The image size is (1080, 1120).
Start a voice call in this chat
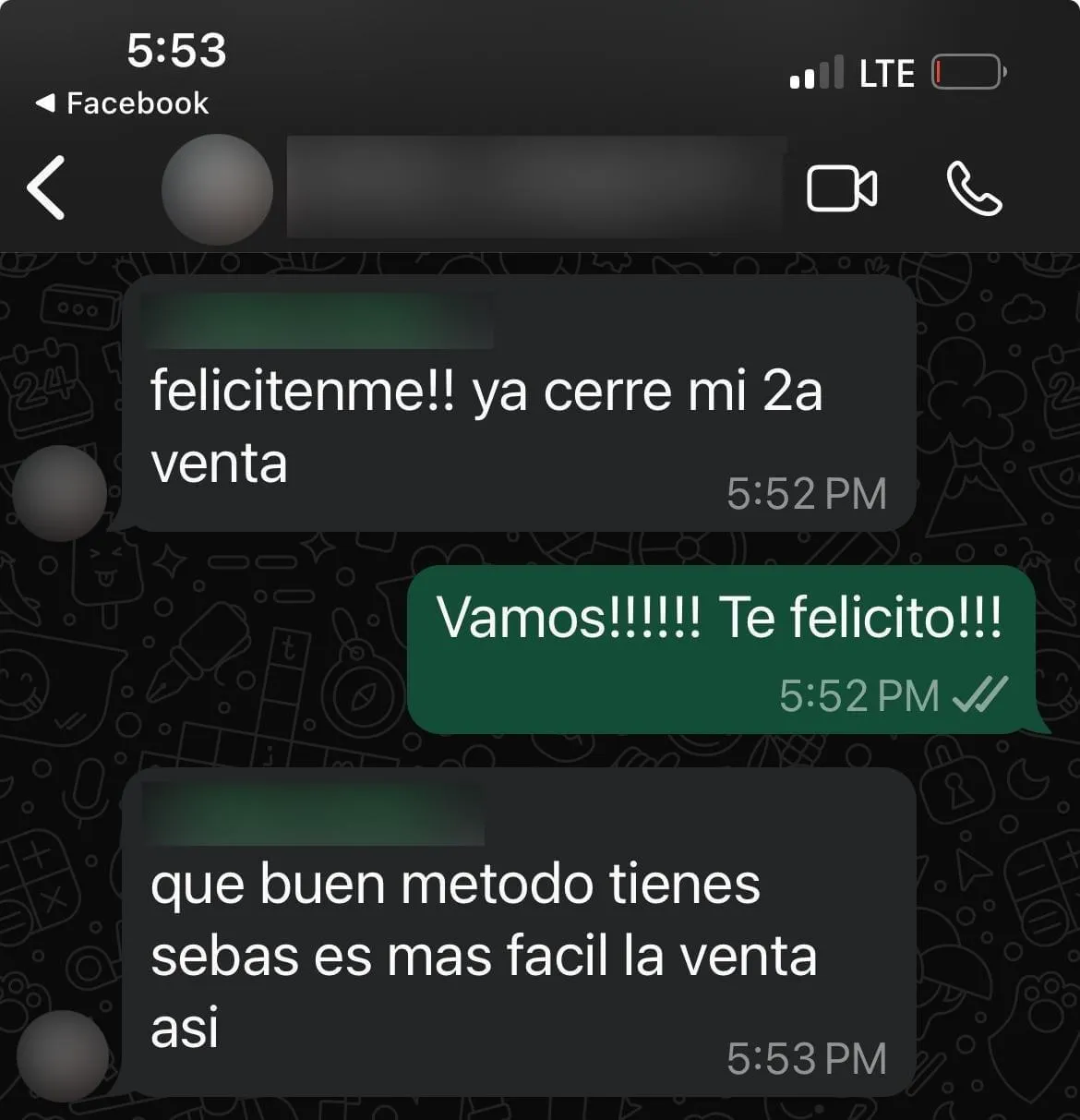[x=974, y=188]
